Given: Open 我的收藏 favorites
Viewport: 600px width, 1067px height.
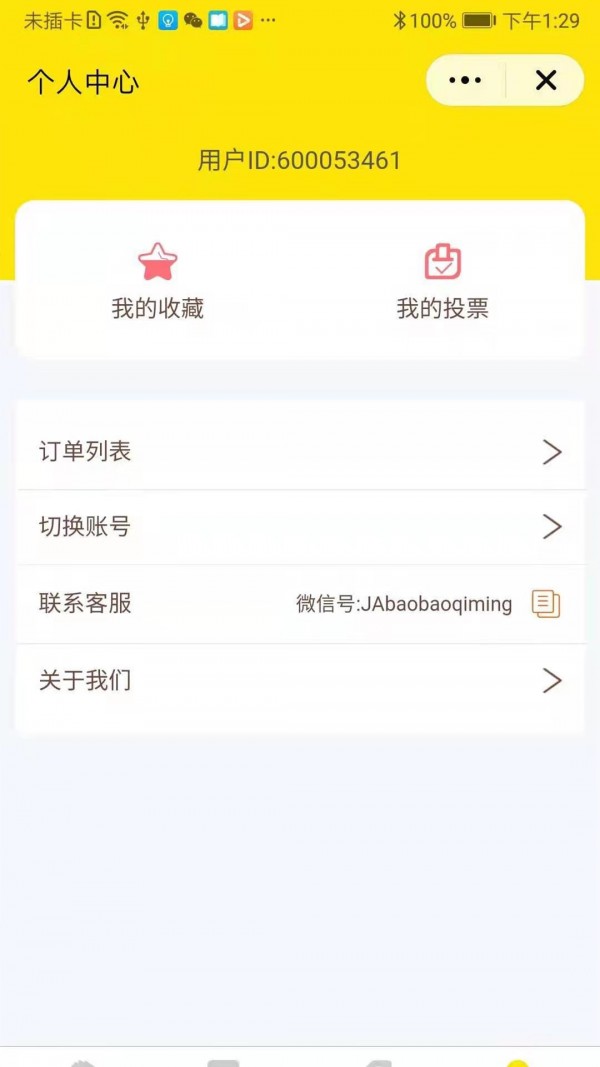Looking at the screenshot, I should 158,281.
